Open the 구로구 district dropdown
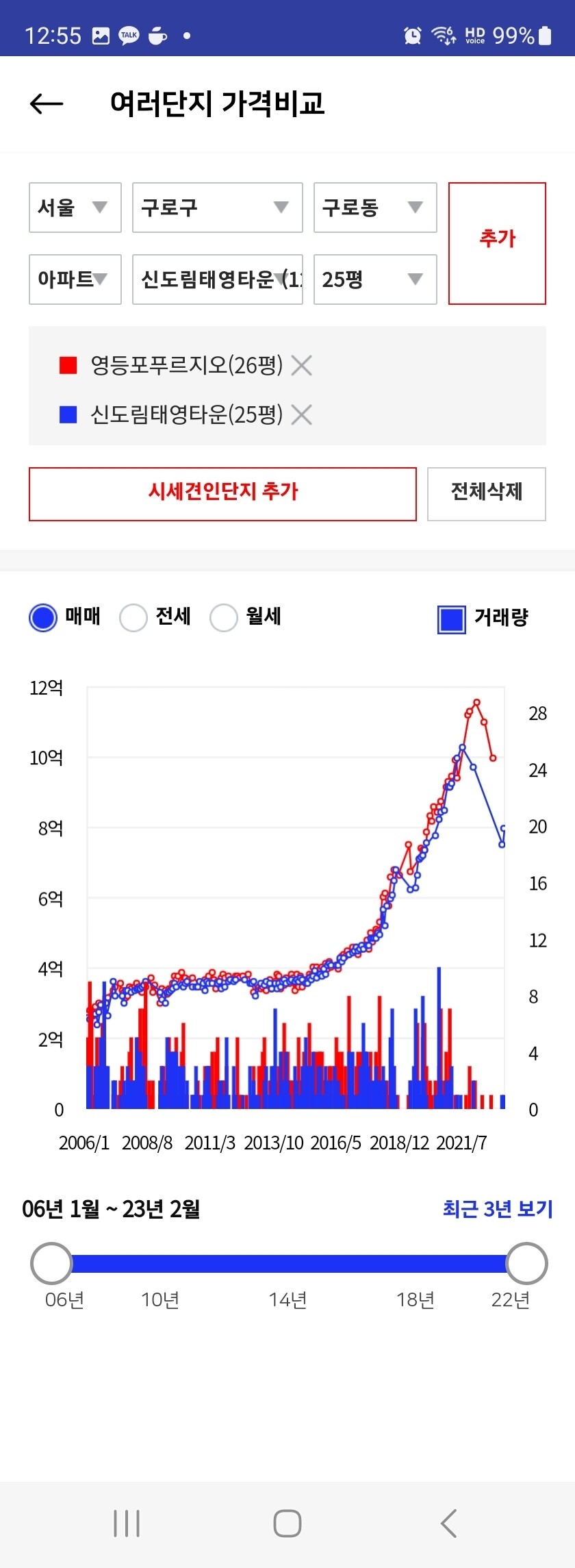This screenshot has width=575, height=1568. tap(217, 208)
